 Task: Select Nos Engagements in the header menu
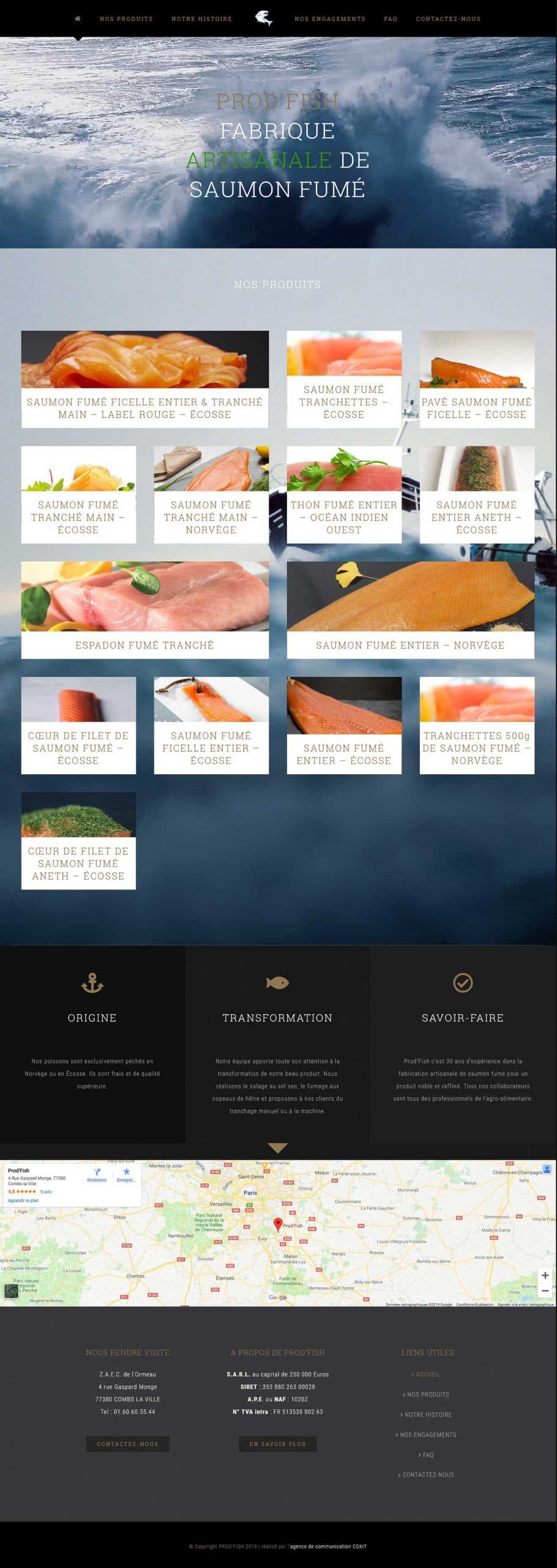click(329, 19)
